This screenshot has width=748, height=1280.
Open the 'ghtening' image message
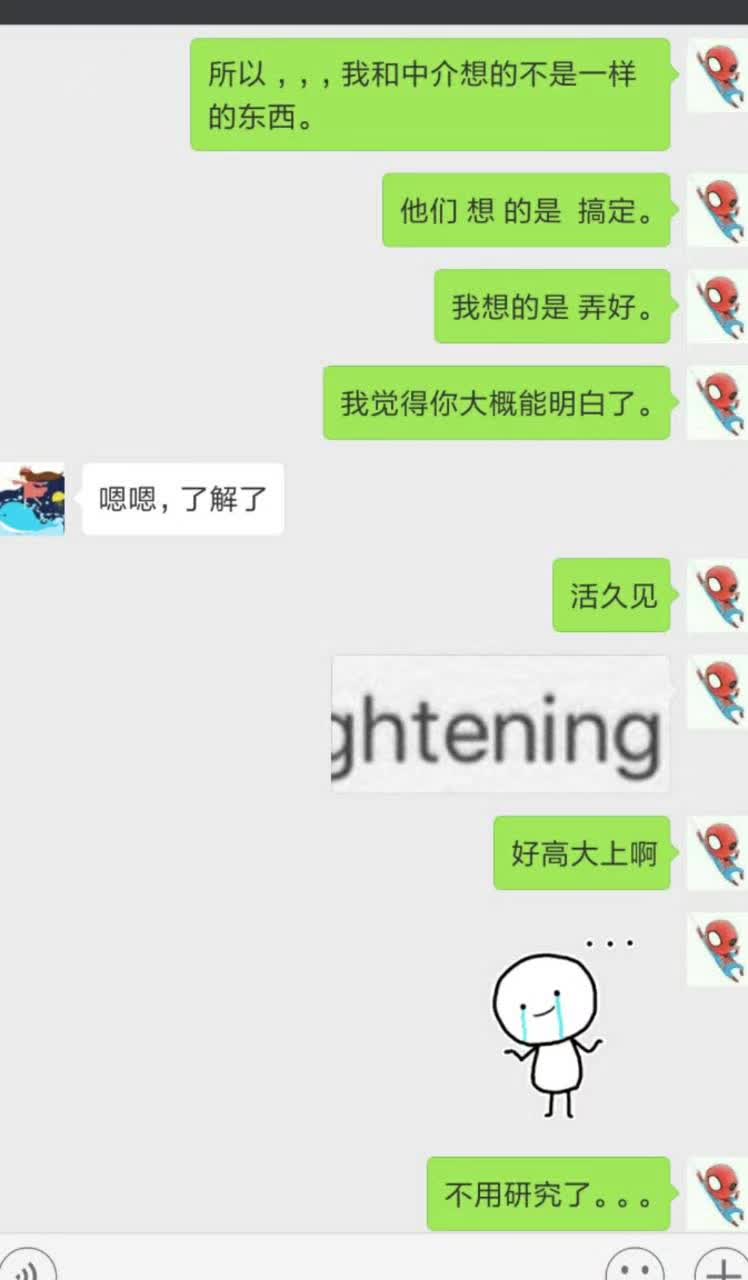500,724
